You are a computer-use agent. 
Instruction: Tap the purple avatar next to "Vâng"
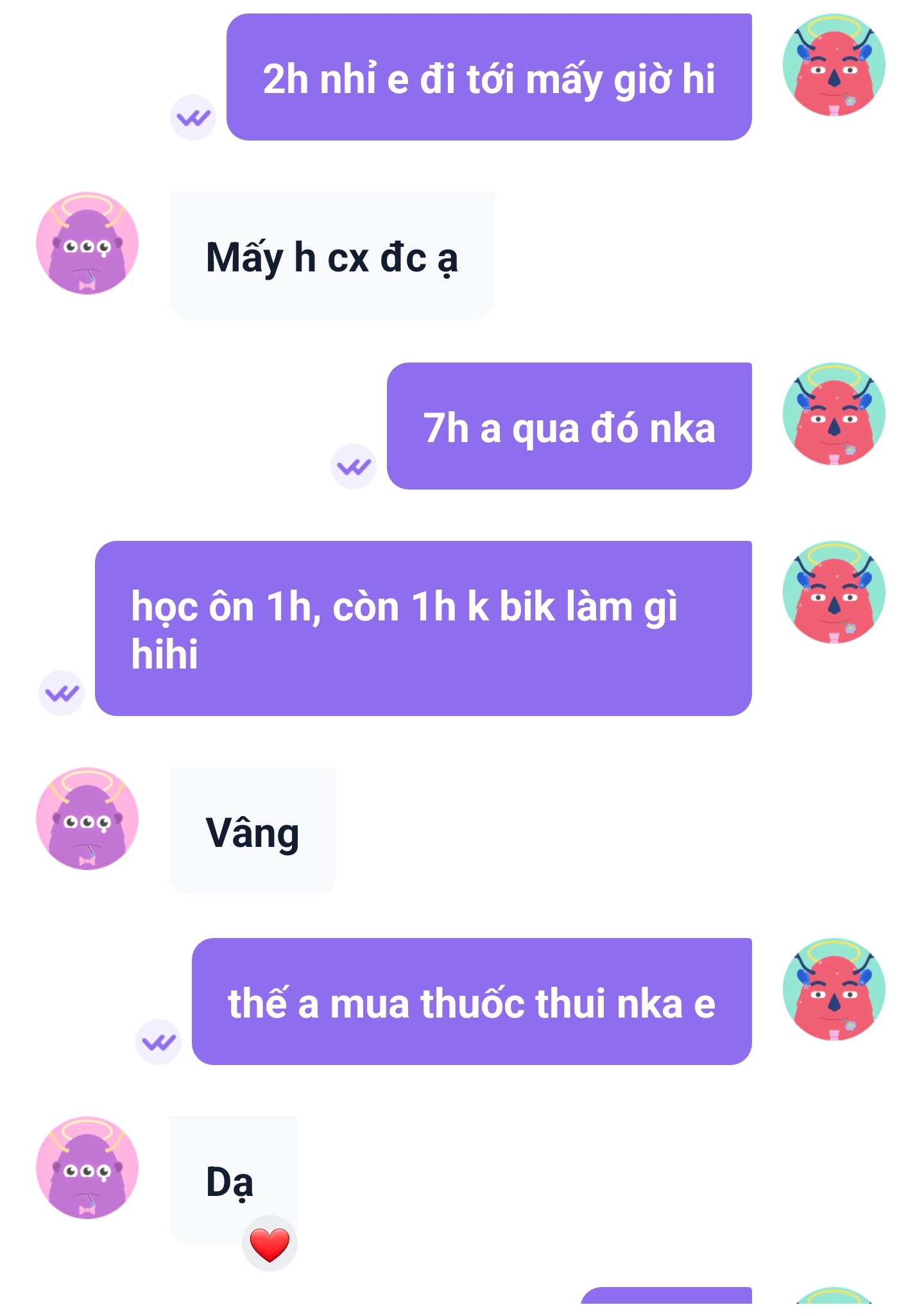[x=87, y=819]
